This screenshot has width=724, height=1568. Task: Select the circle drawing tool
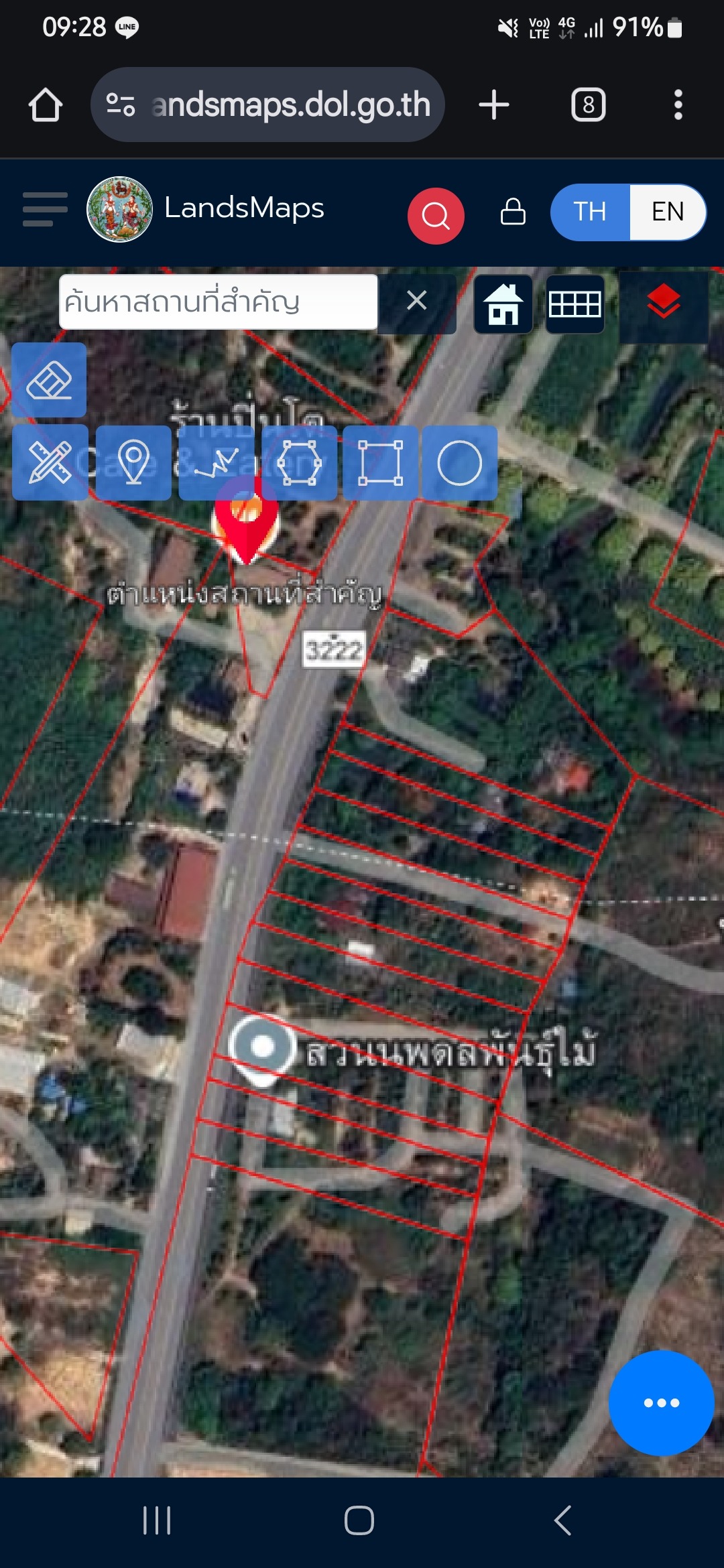click(x=459, y=462)
